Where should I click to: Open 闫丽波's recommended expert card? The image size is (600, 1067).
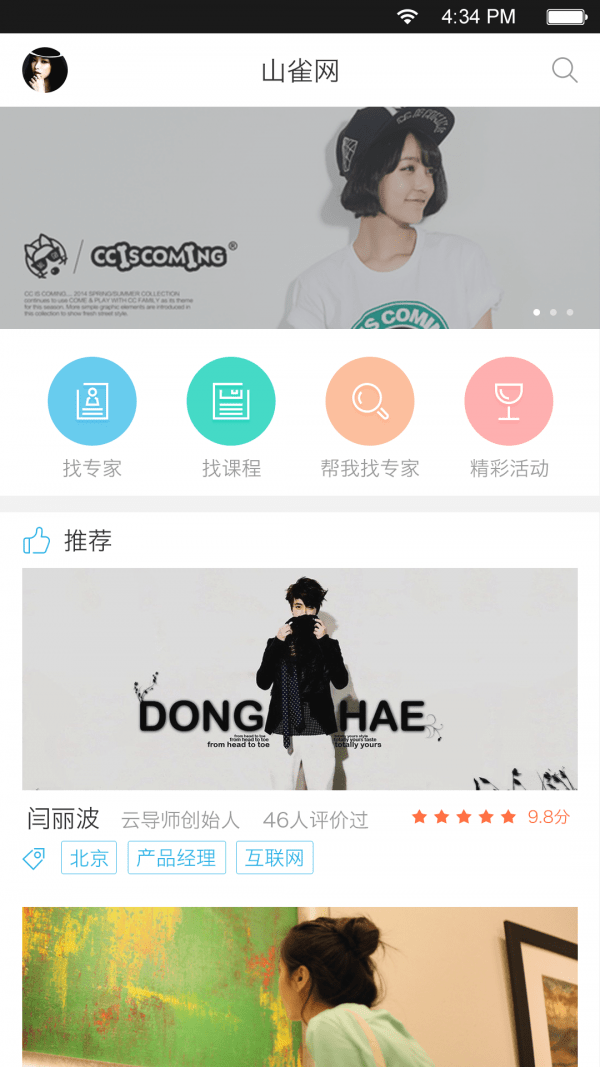tap(300, 680)
